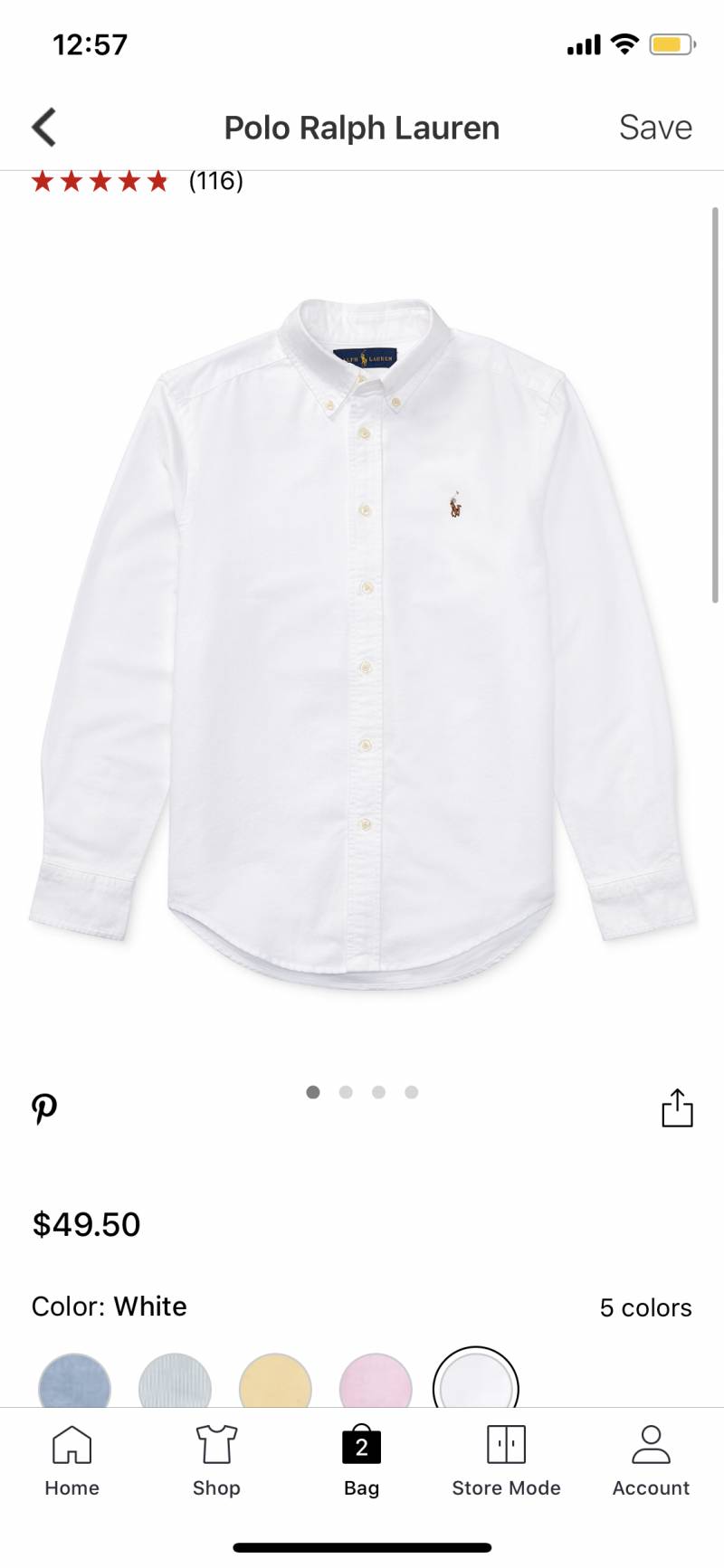
Task: Select the blue color swatch
Action: [x=74, y=1384]
